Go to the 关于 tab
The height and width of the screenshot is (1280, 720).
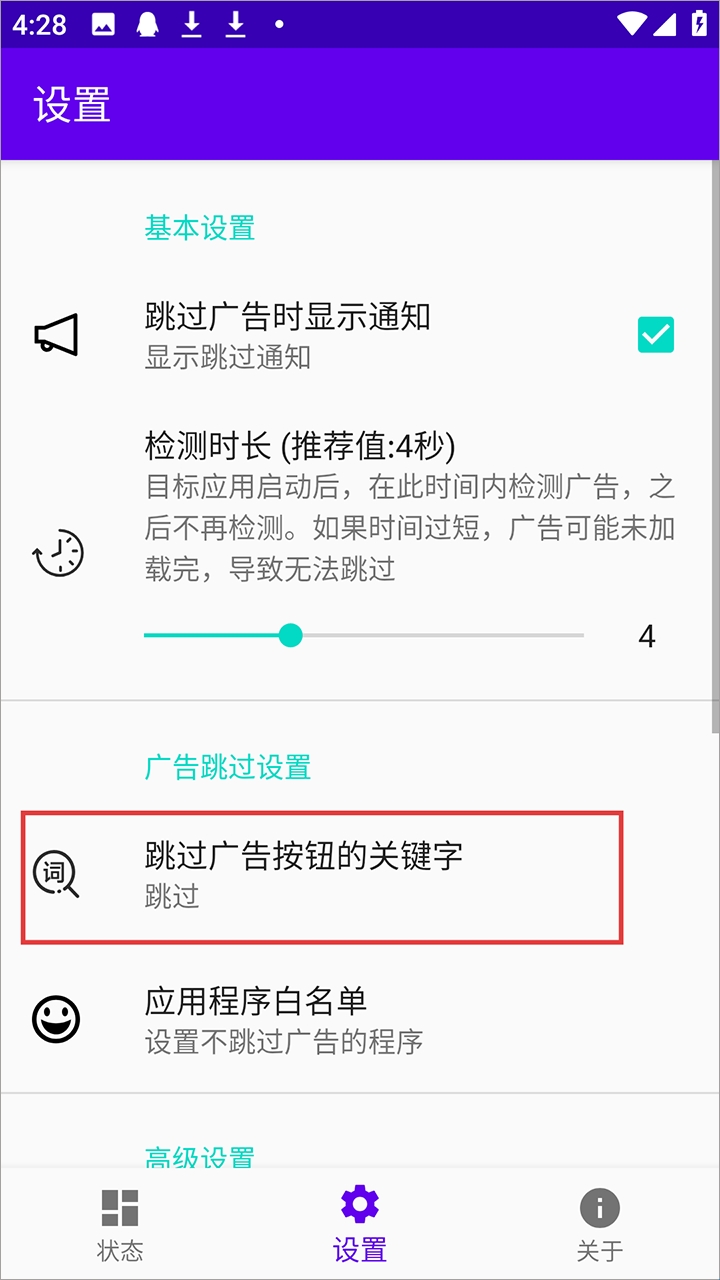click(x=600, y=1224)
